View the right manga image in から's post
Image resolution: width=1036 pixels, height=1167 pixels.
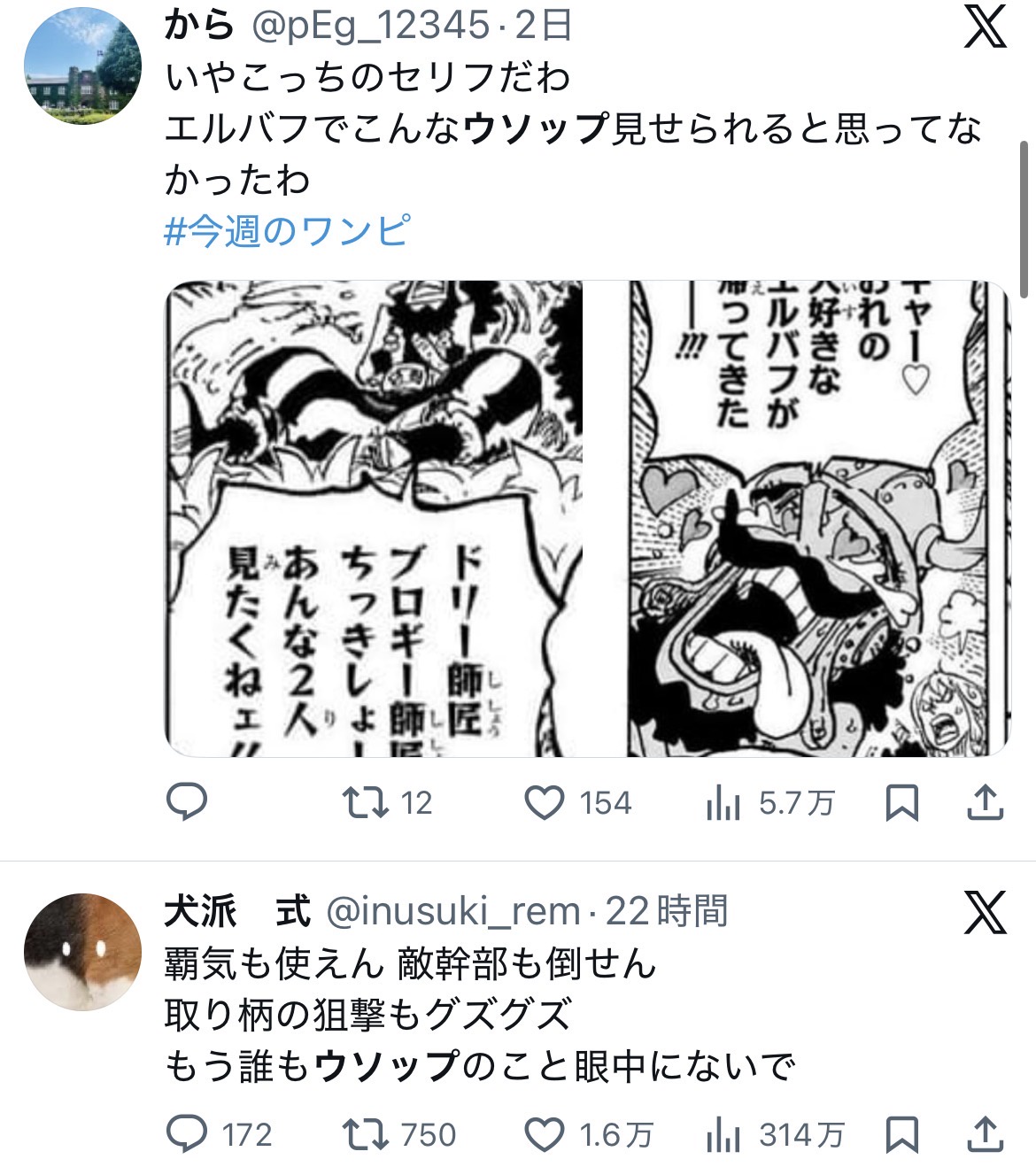[x=819, y=518]
